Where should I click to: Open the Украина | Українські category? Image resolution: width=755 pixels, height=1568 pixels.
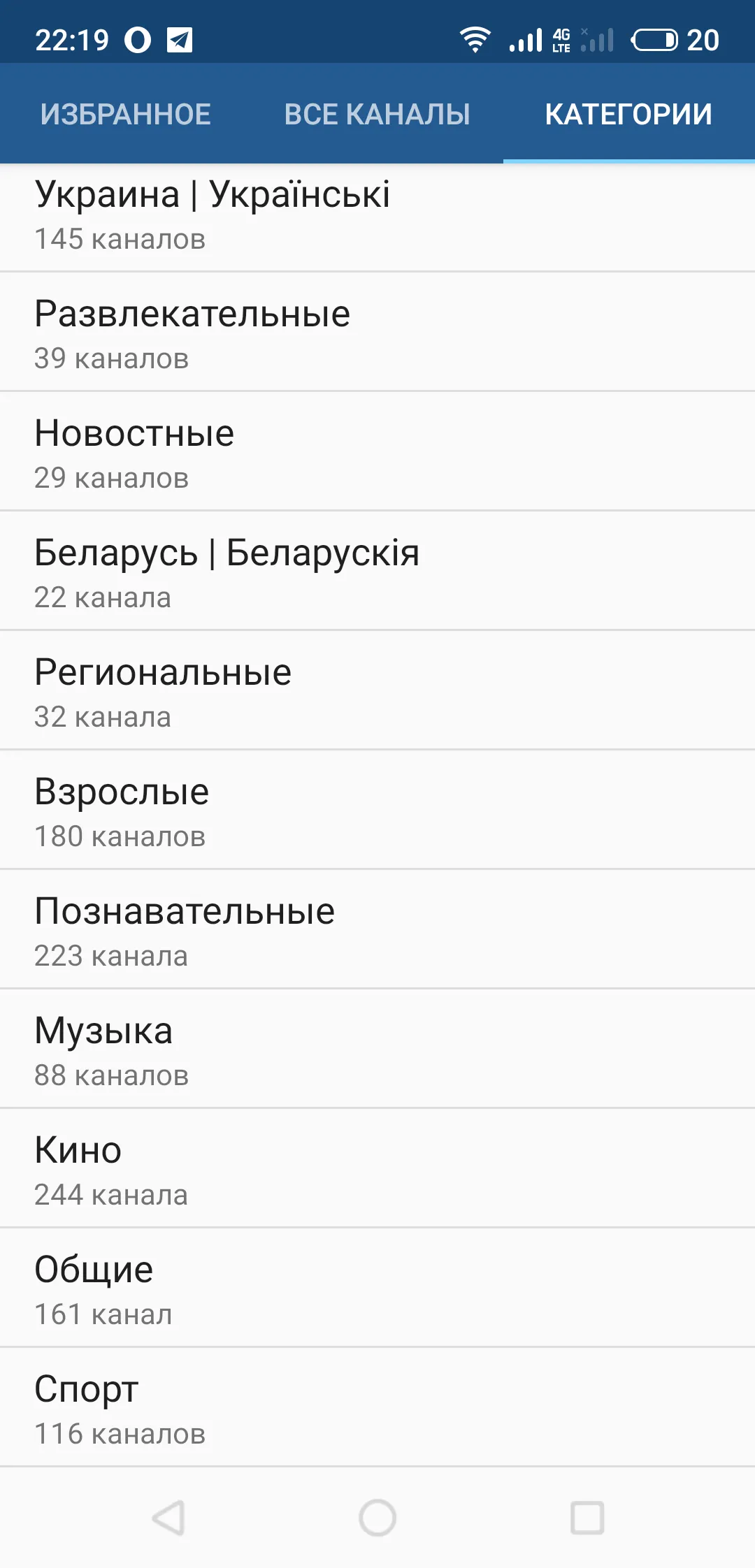[377, 217]
